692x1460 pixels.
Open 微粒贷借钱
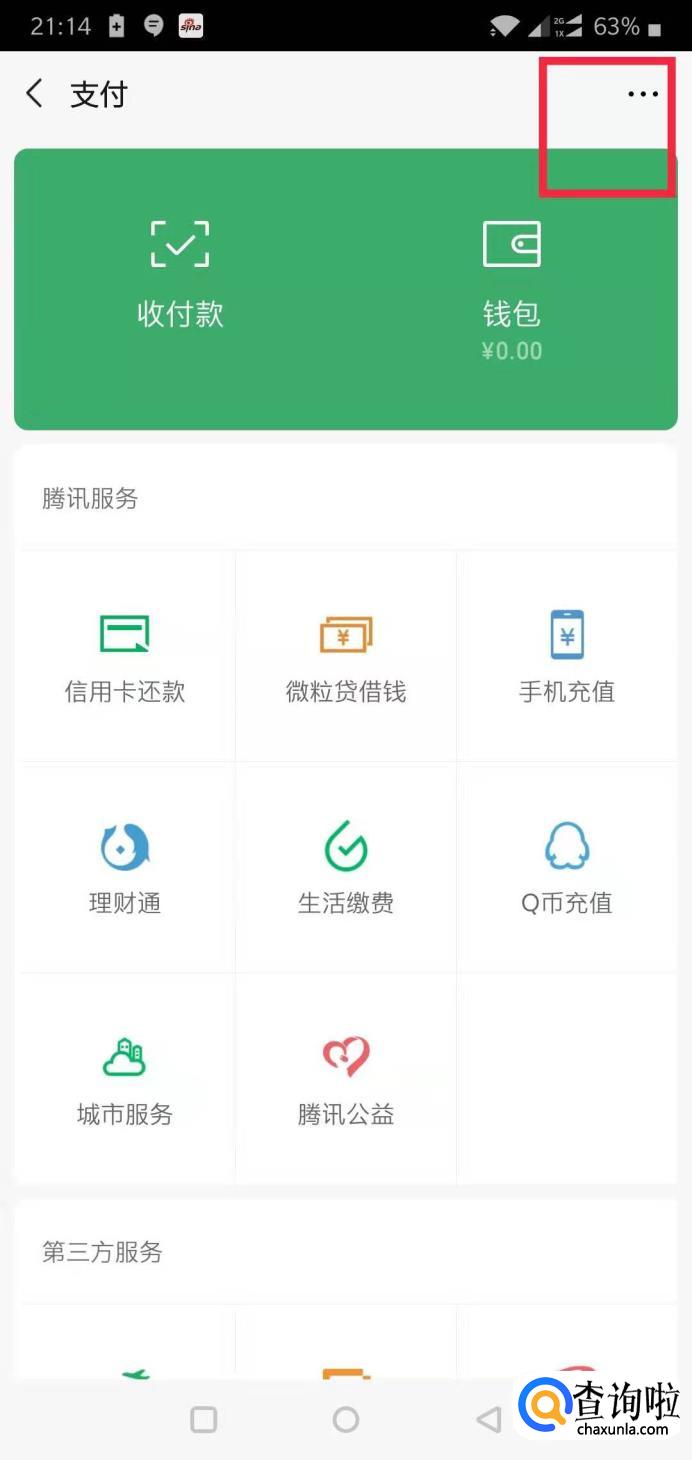(346, 657)
